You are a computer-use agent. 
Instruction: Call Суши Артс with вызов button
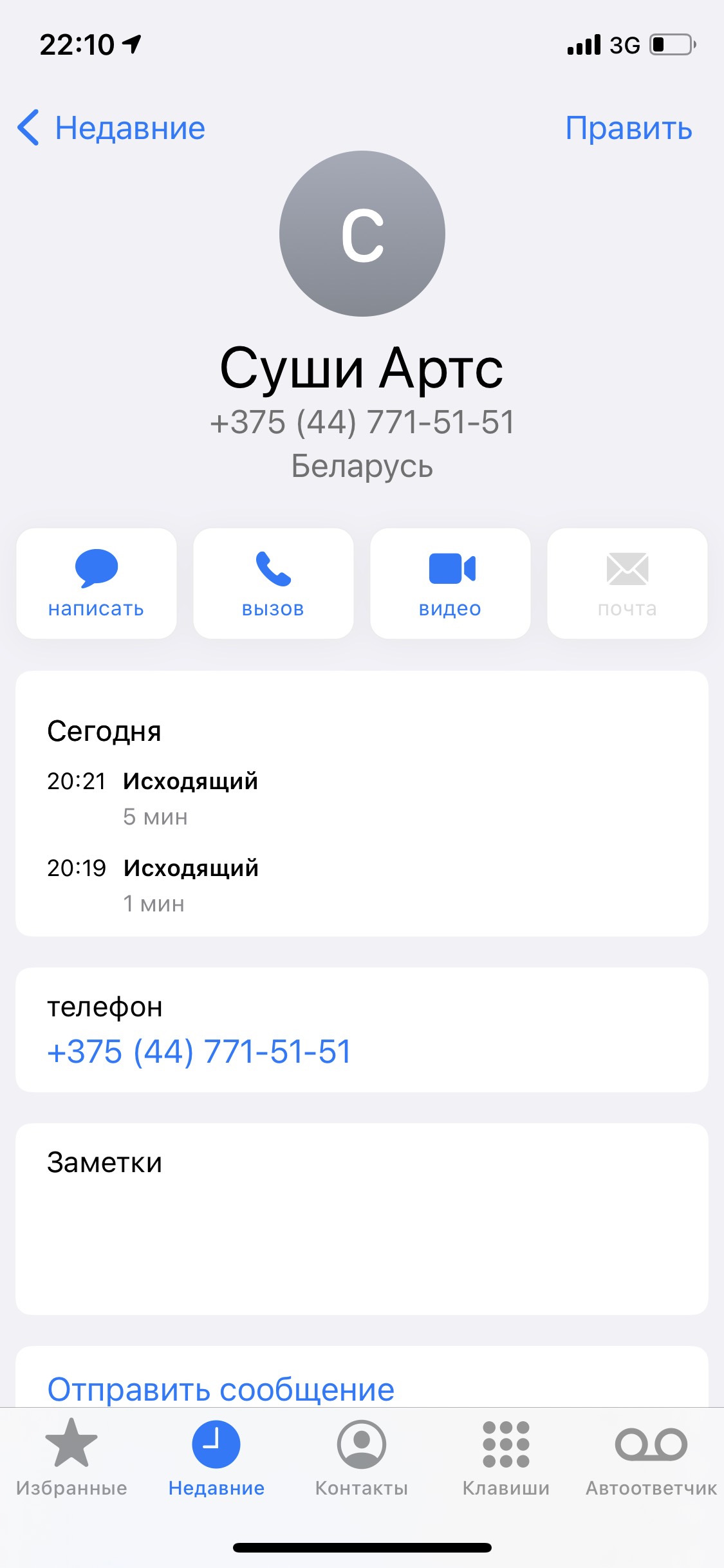coord(274,583)
